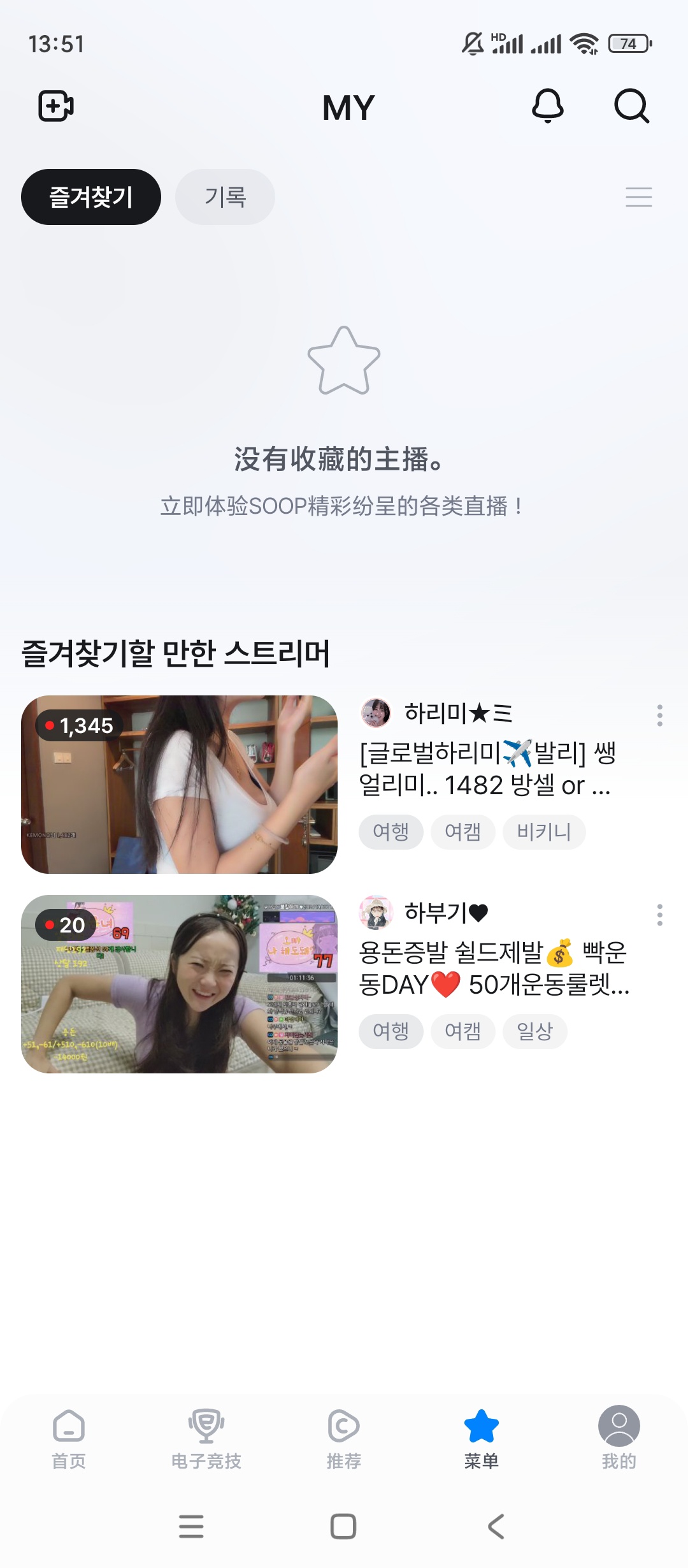Open the notifications bell

(548, 106)
